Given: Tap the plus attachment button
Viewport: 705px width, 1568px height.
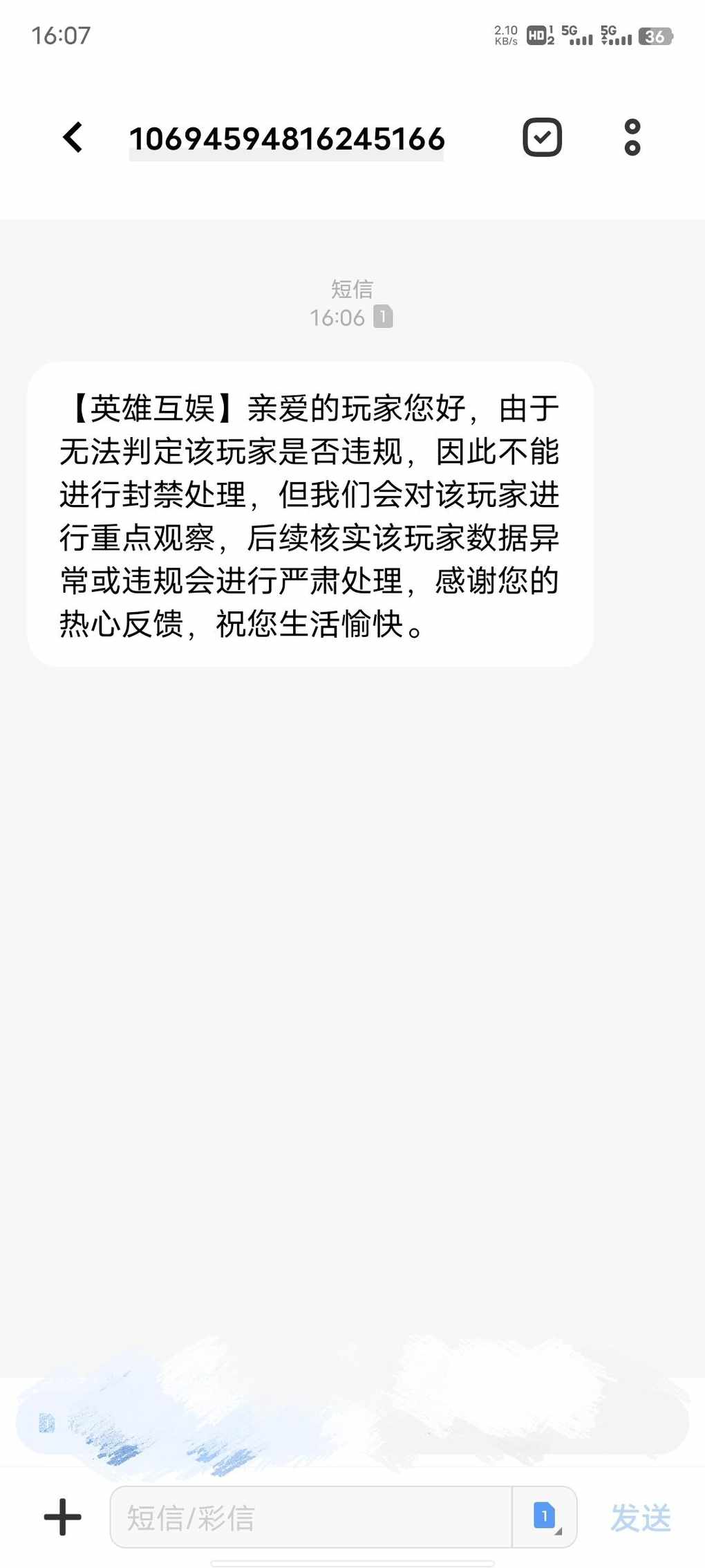Looking at the screenshot, I should point(62,1517).
